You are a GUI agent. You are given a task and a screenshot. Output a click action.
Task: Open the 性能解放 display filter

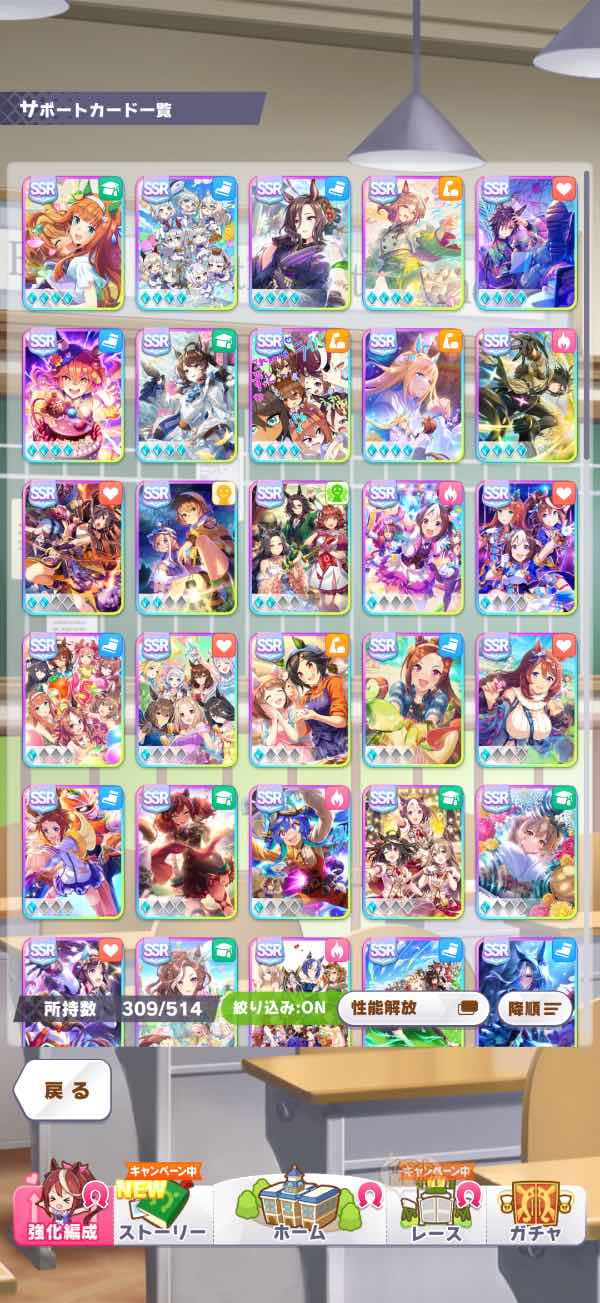click(x=412, y=1007)
